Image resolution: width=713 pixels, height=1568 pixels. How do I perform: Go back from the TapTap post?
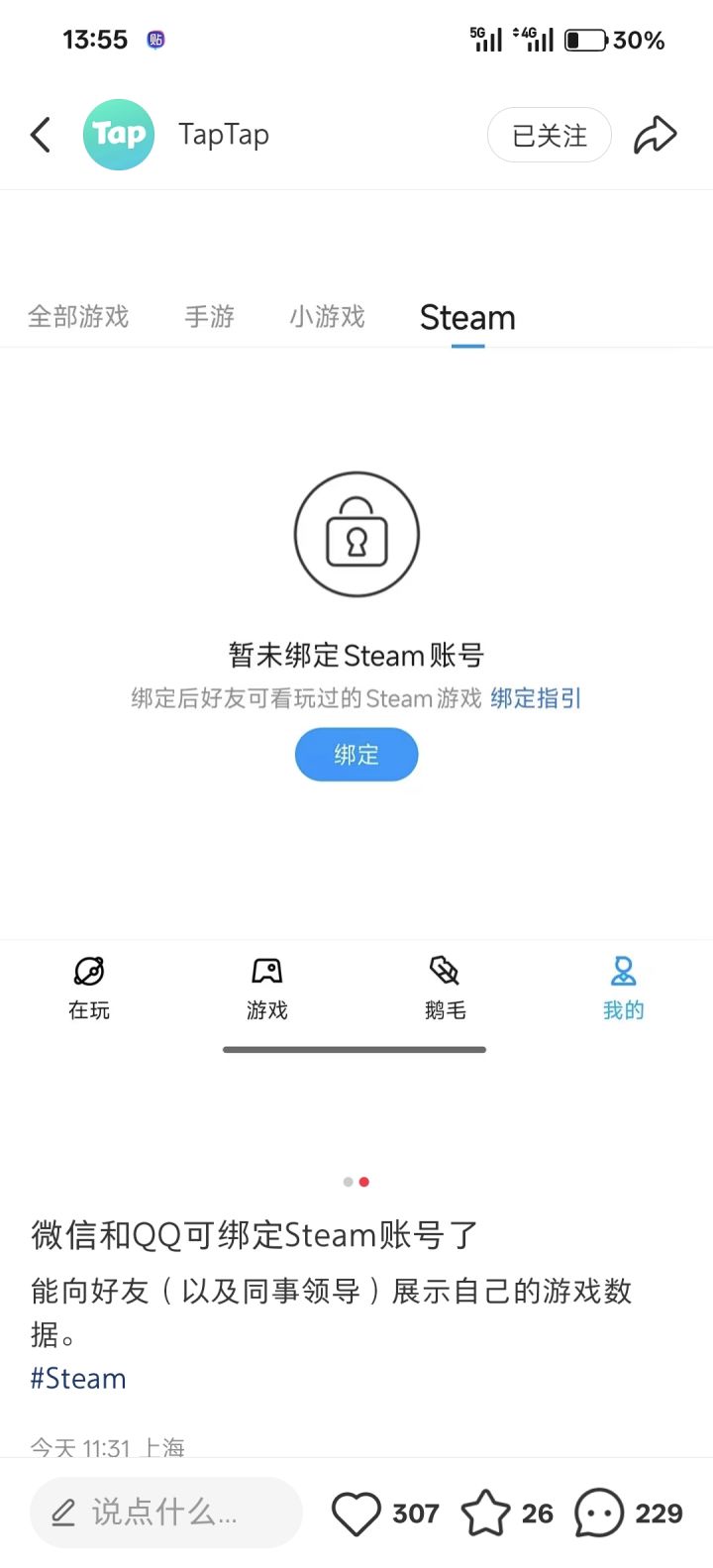41,135
